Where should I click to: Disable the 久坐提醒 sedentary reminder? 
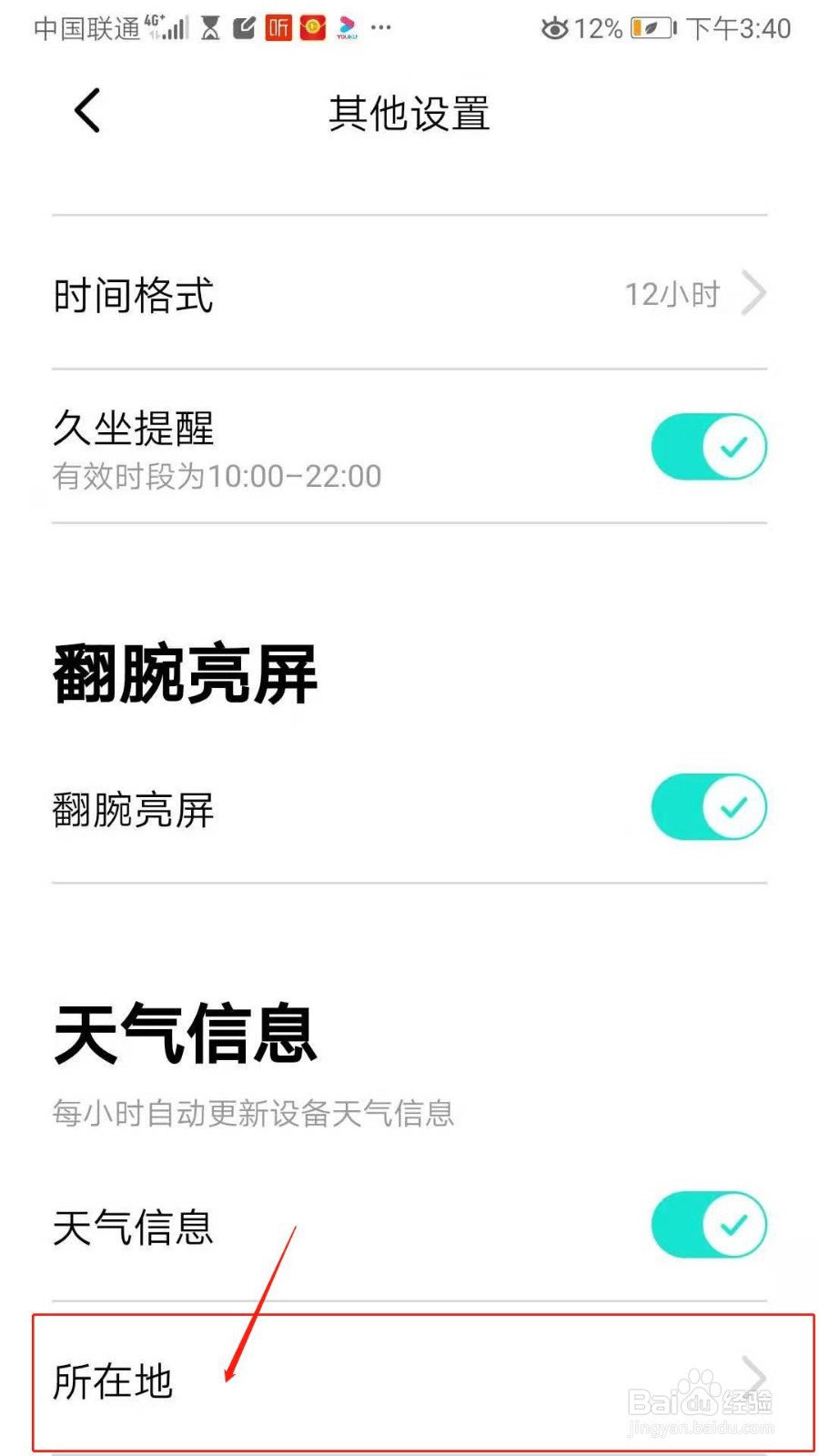[709, 446]
